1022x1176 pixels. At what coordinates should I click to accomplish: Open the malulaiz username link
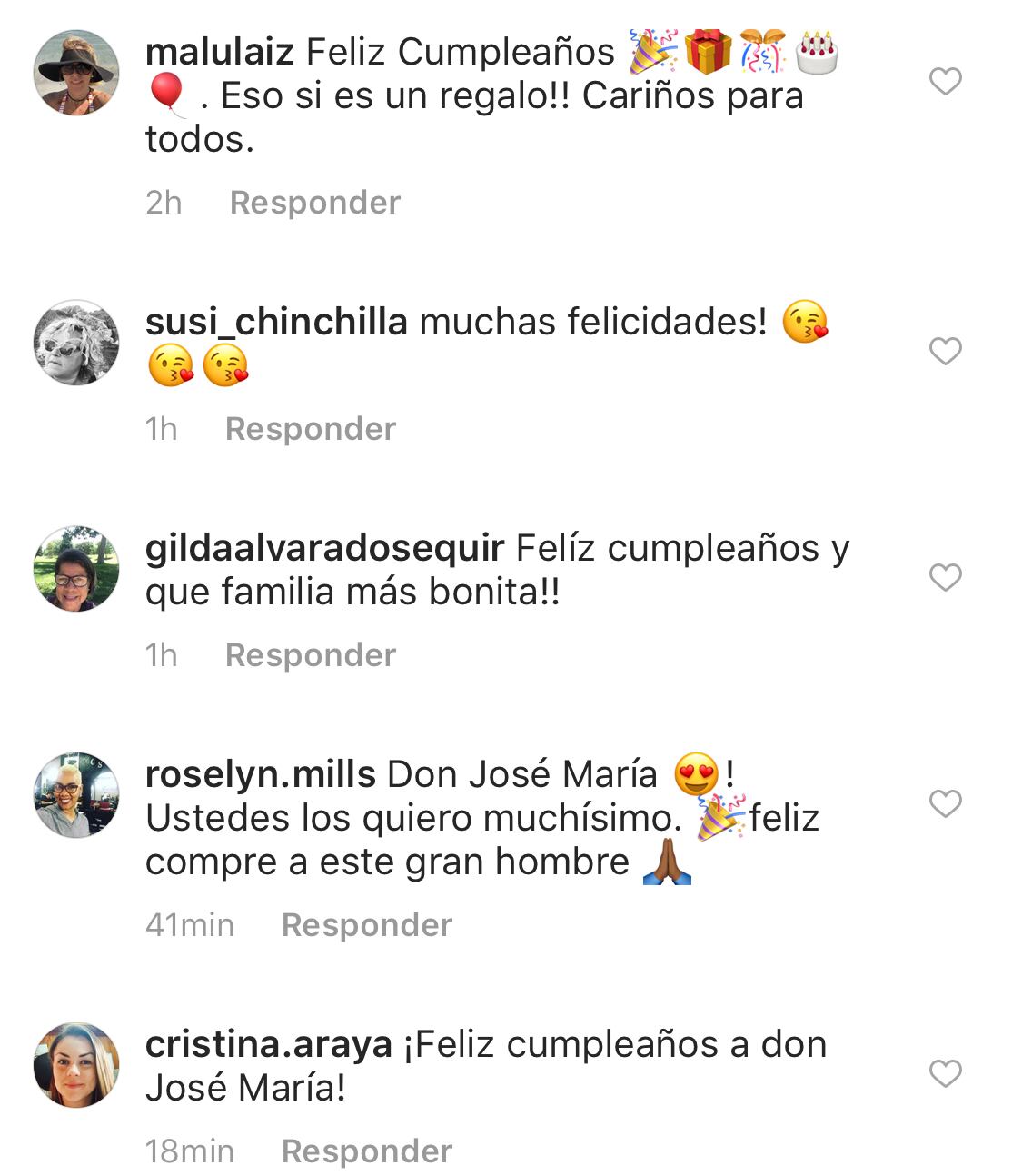219,52
